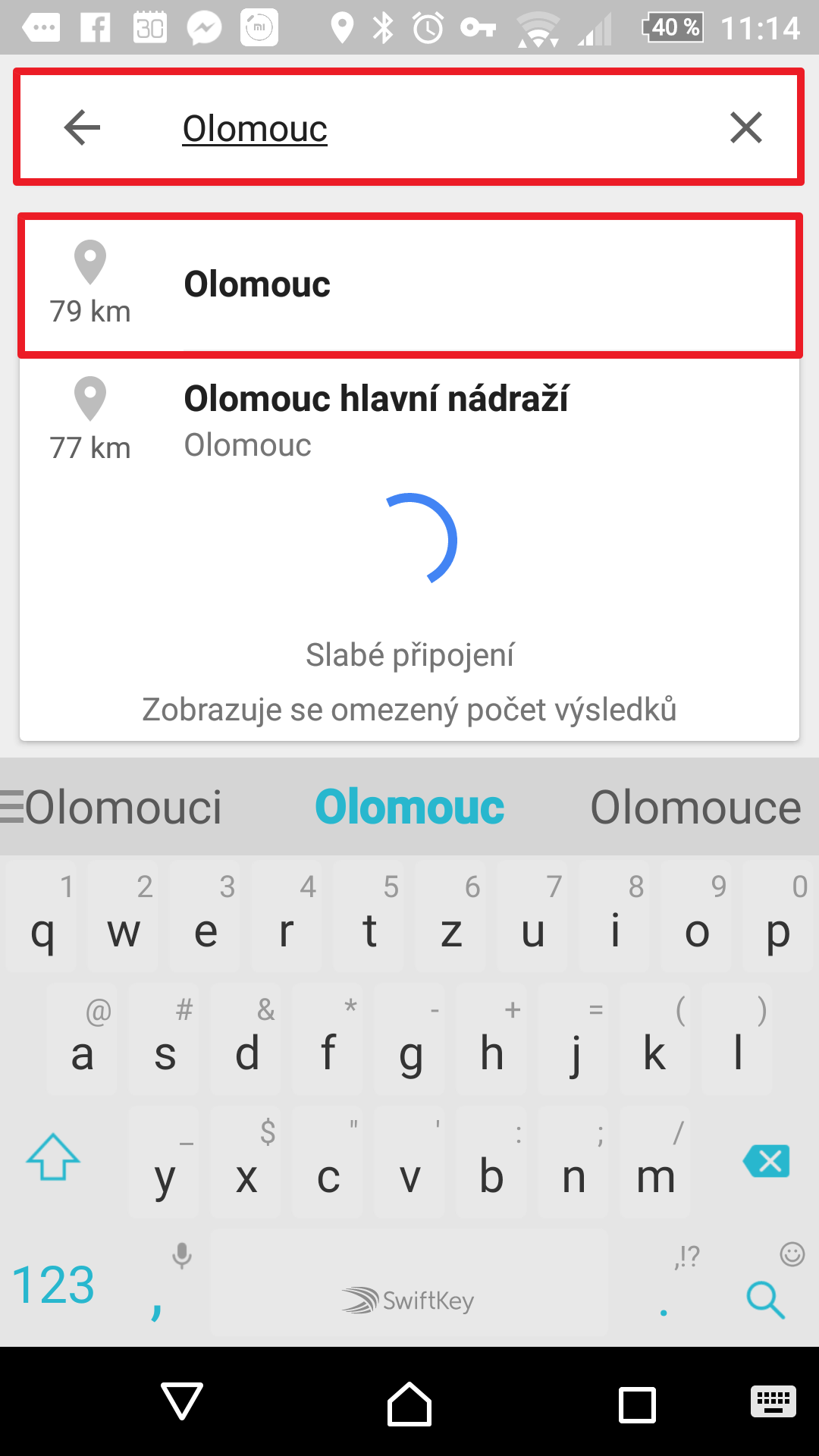This screenshot has height=1456, width=819.
Task: Select the Olomouc 79 km result
Action: coord(409,285)
